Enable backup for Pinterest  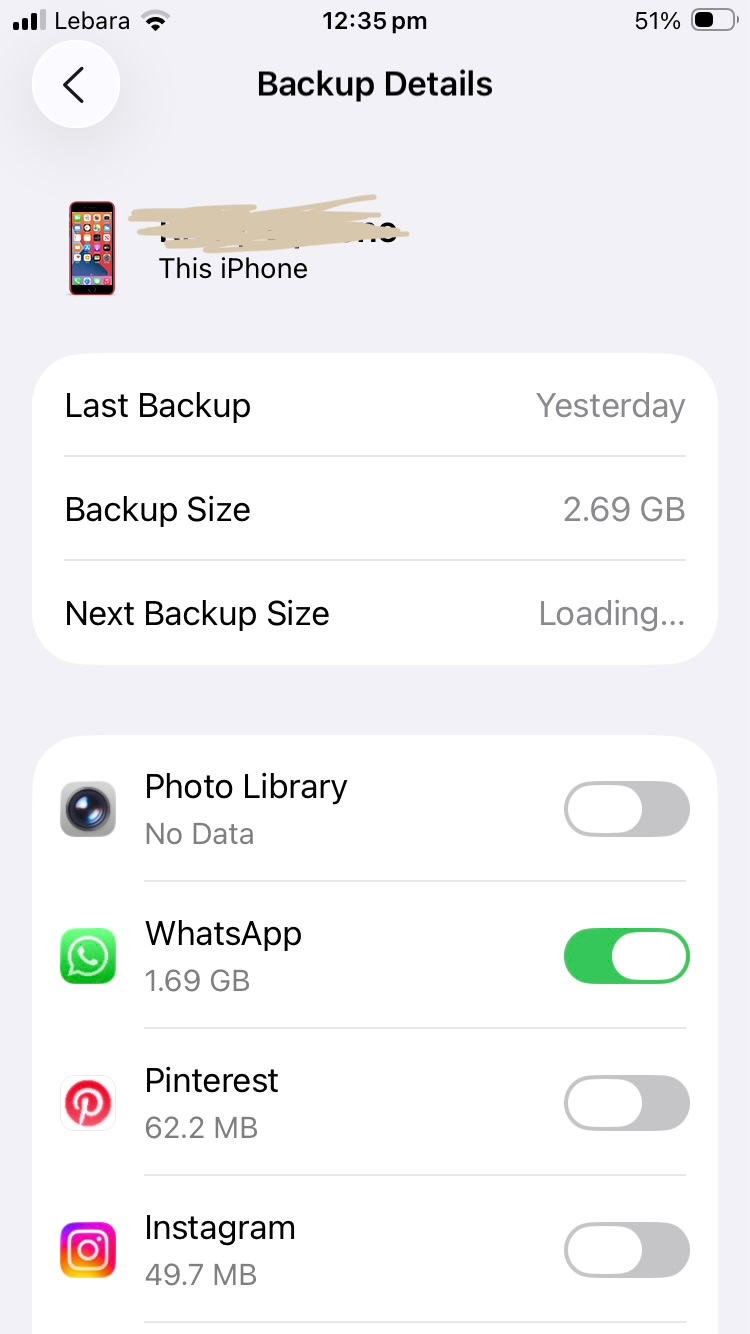627,1103
